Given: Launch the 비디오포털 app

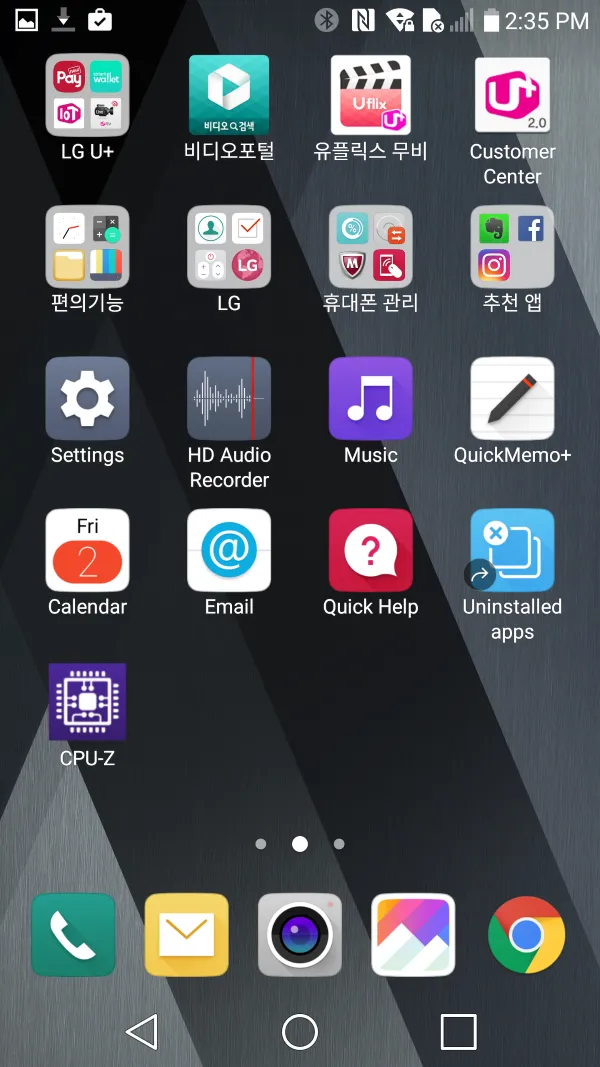Looking at the screenshot, I should tap(229, 96).
